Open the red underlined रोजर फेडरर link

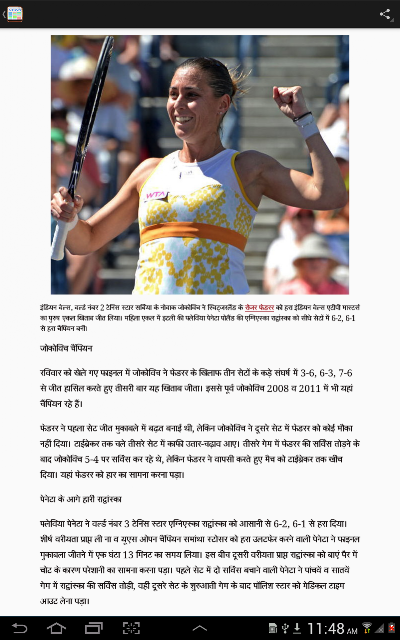259,307
